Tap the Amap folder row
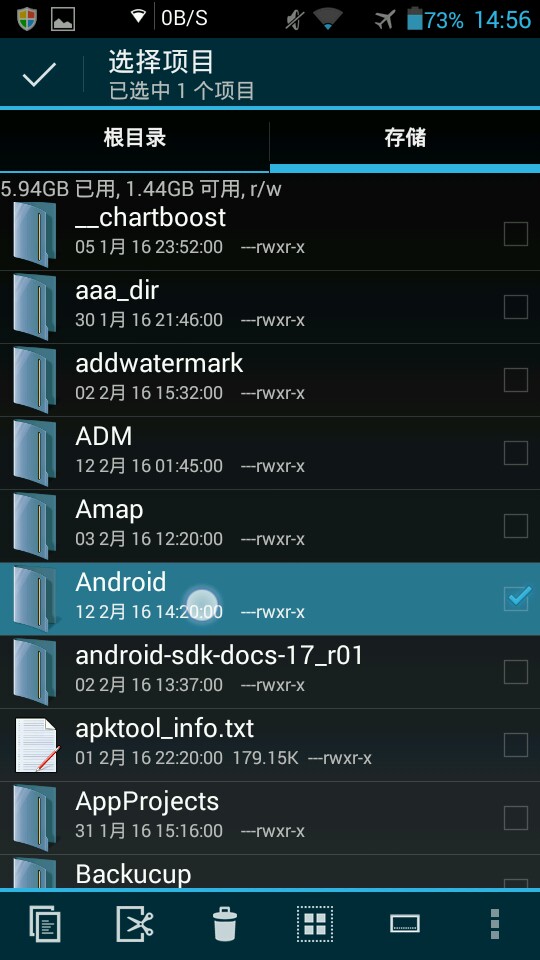The width and height of the screenshot is (540, 960). pos(270,526)
